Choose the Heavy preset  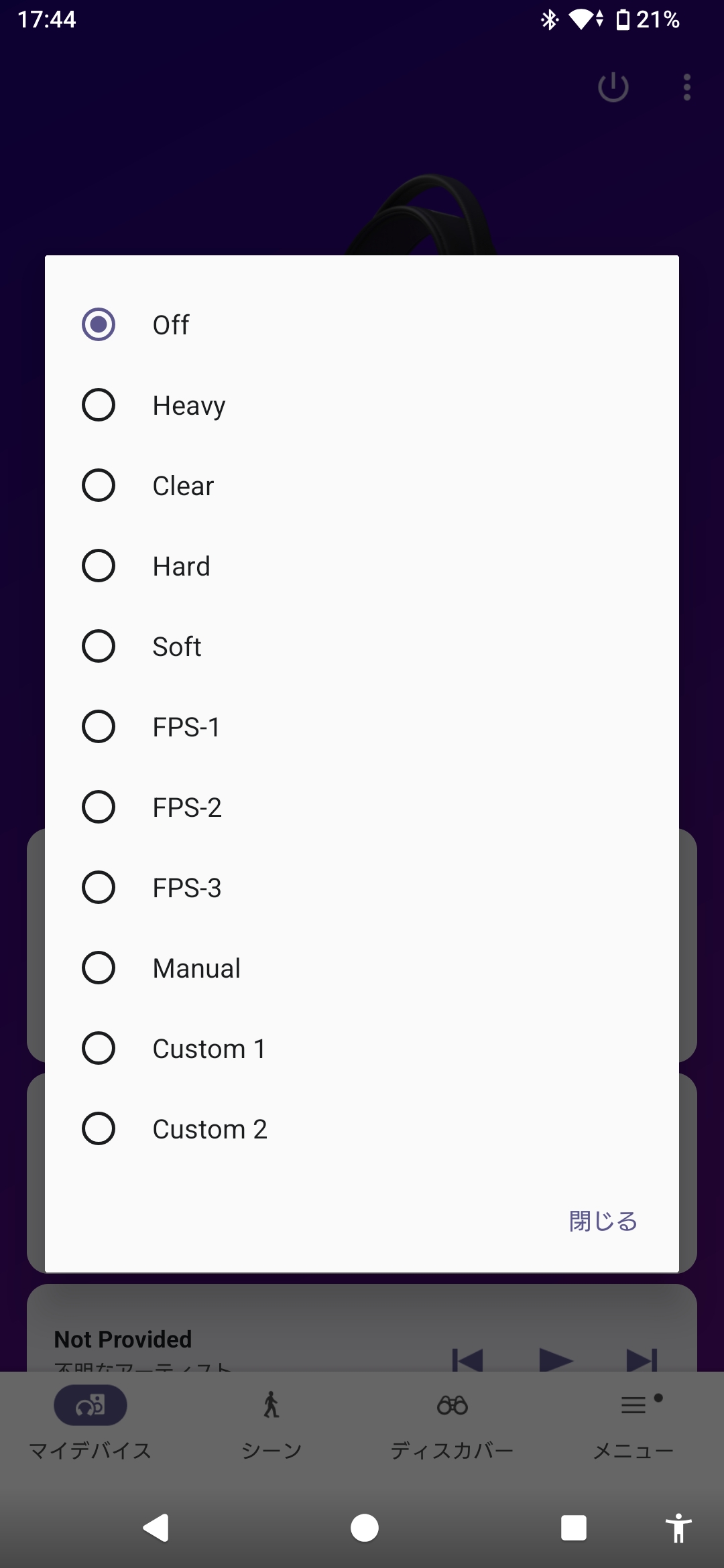coord(362,405)
